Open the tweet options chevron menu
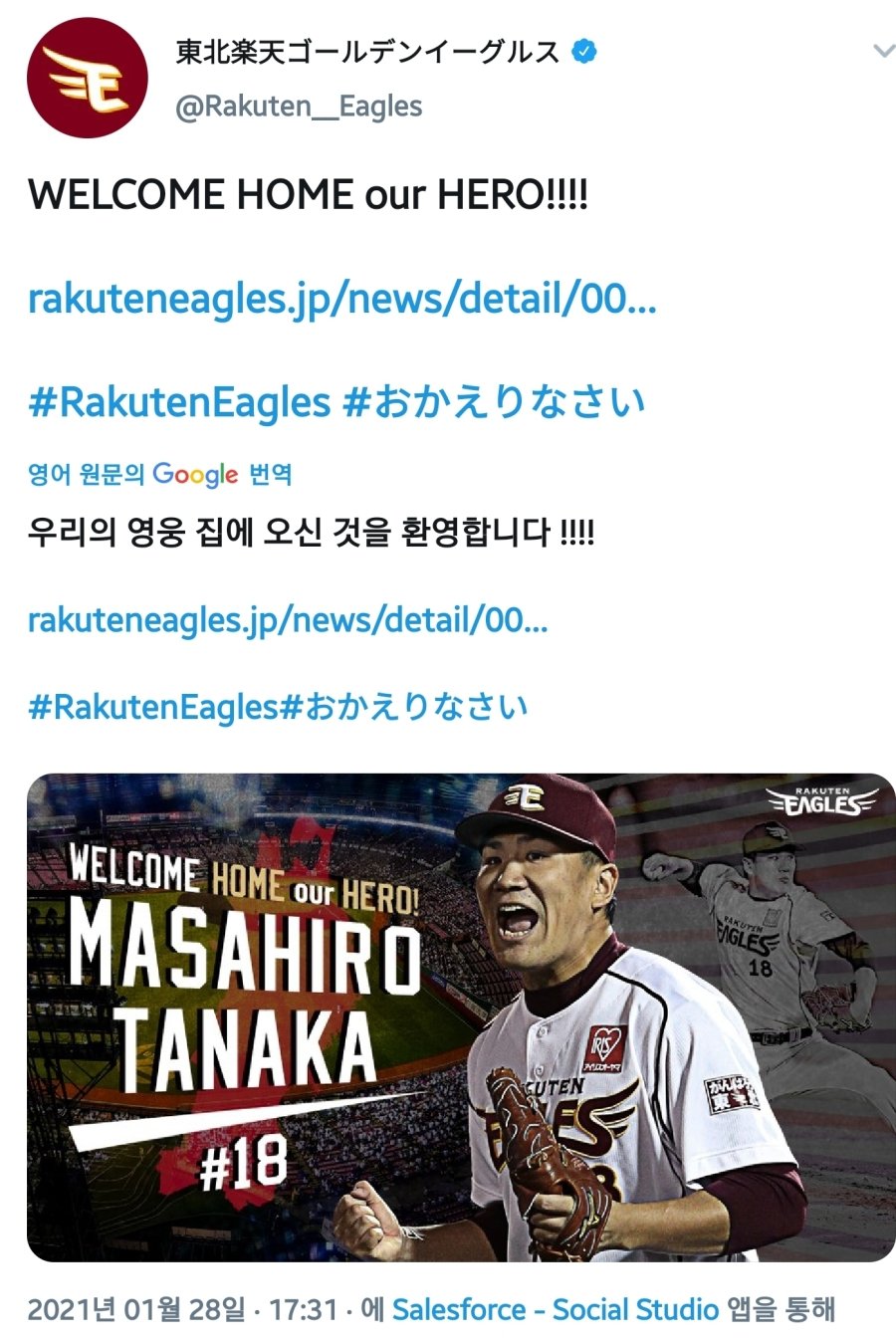The height and width of the screenshot is (1341, 896). 882,51
